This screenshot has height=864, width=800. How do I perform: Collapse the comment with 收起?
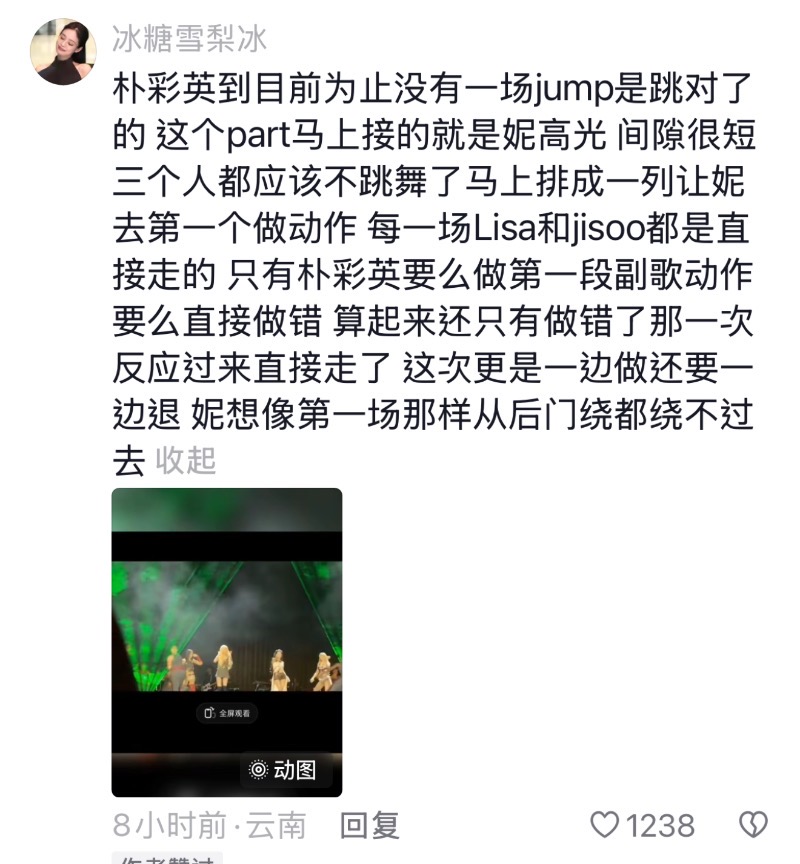tap(185, 461)
